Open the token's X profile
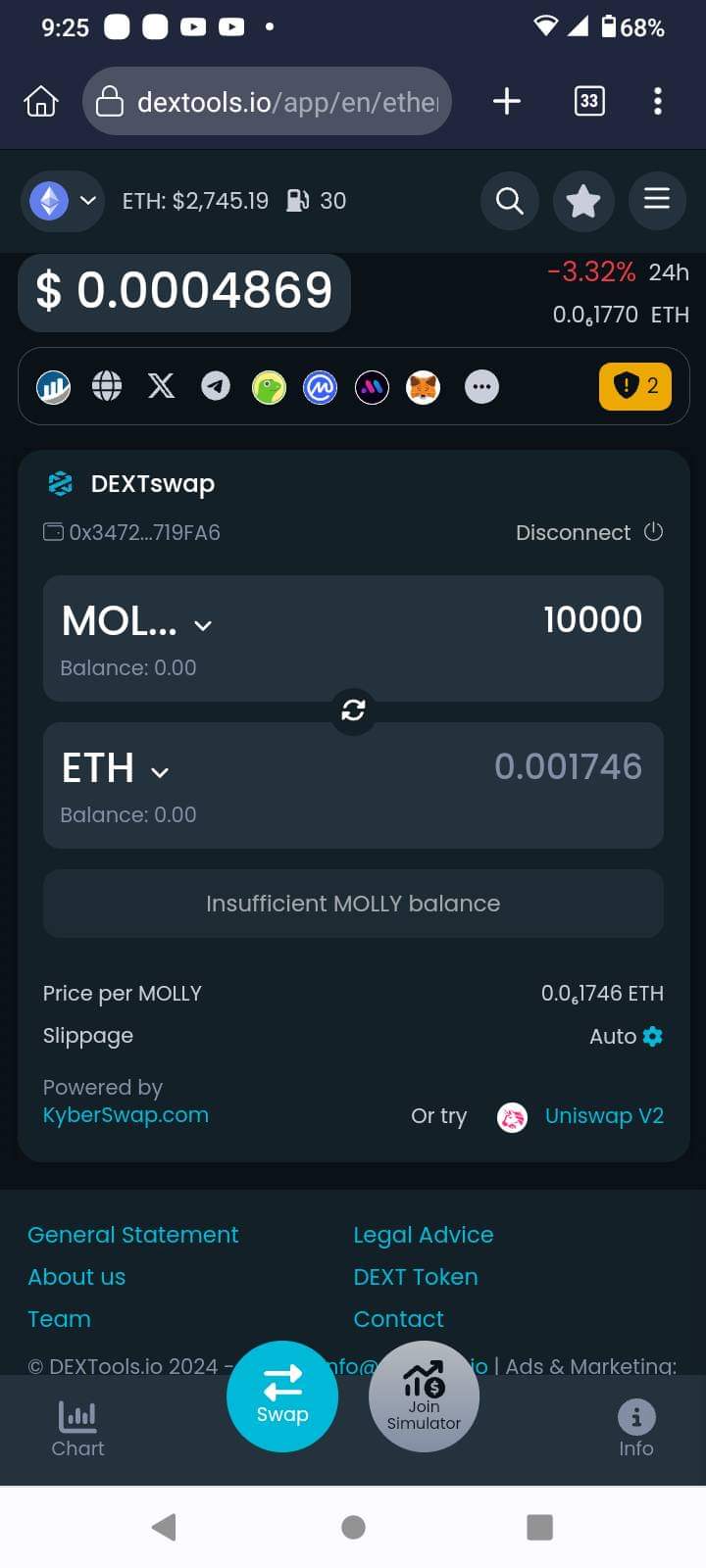 [161, 386]
